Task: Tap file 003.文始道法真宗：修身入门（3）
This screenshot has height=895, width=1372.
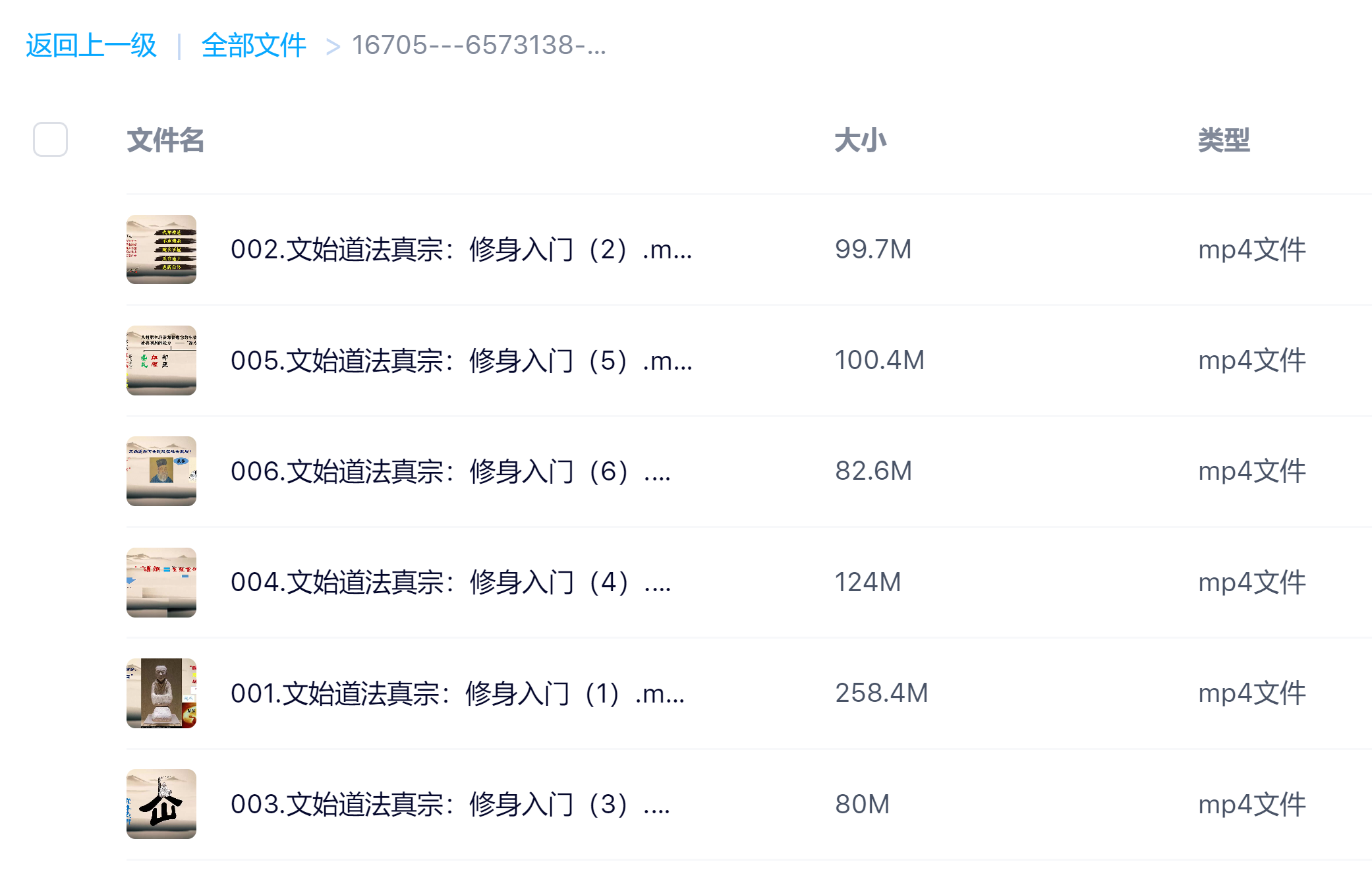Action: [450, 804]
